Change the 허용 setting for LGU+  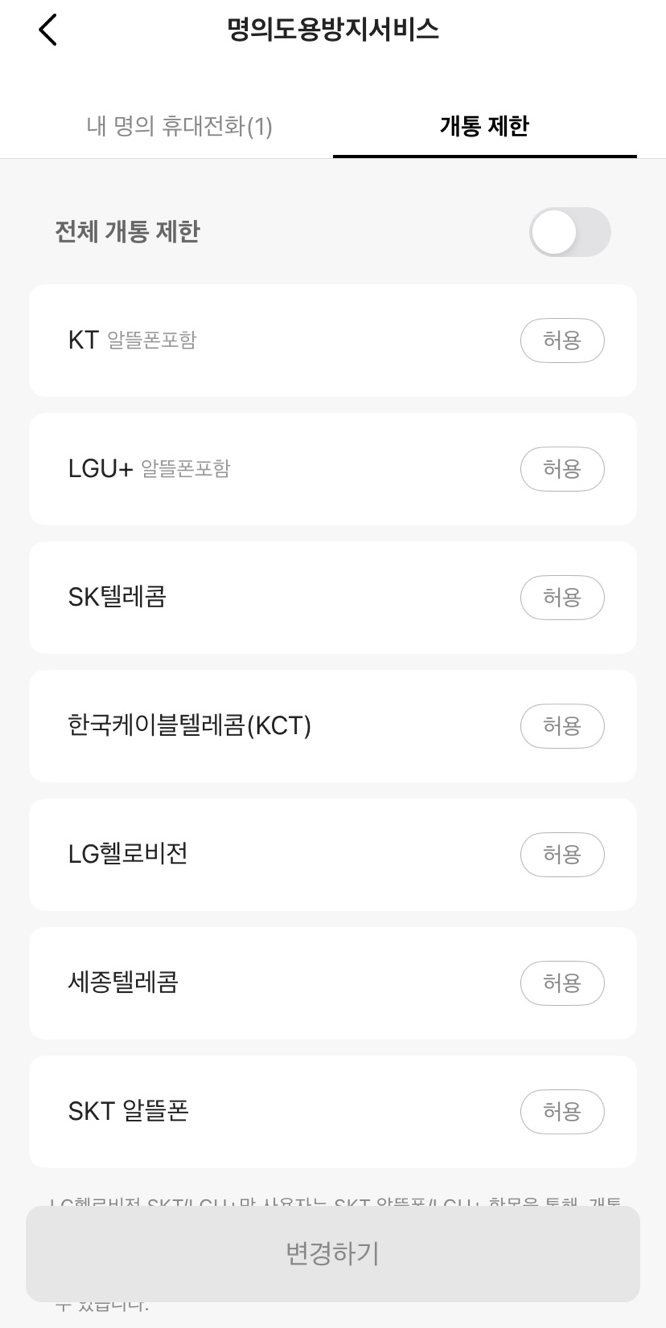pyautogui.click(x=562, y=469)
